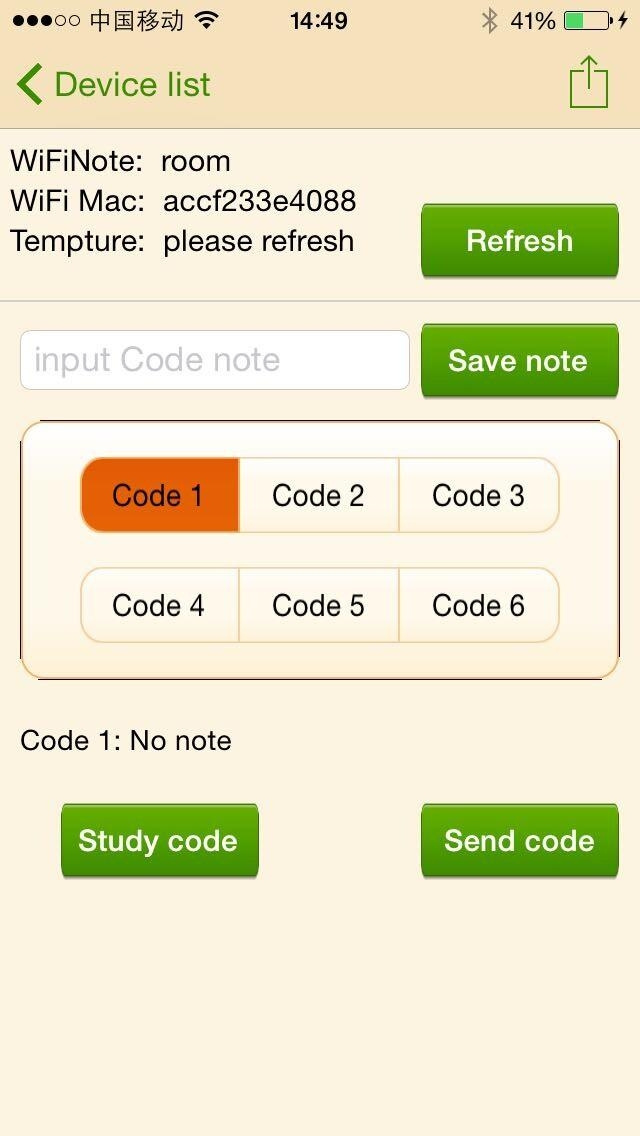Save the code note
The width and height of the screenshot is (640, 1136).
coord(520,360)
